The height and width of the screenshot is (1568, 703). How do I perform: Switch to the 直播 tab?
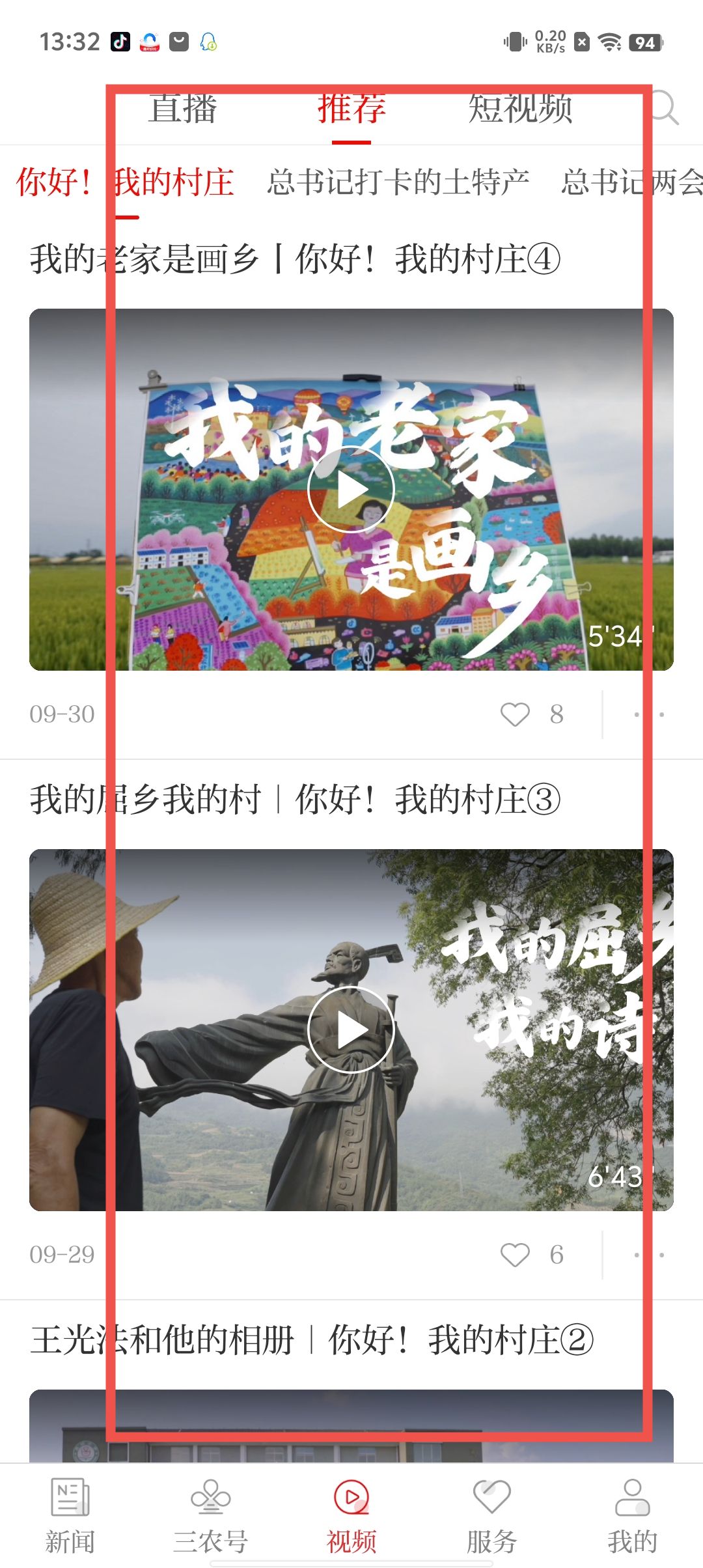pyautogui.click(x=182, y=108)
